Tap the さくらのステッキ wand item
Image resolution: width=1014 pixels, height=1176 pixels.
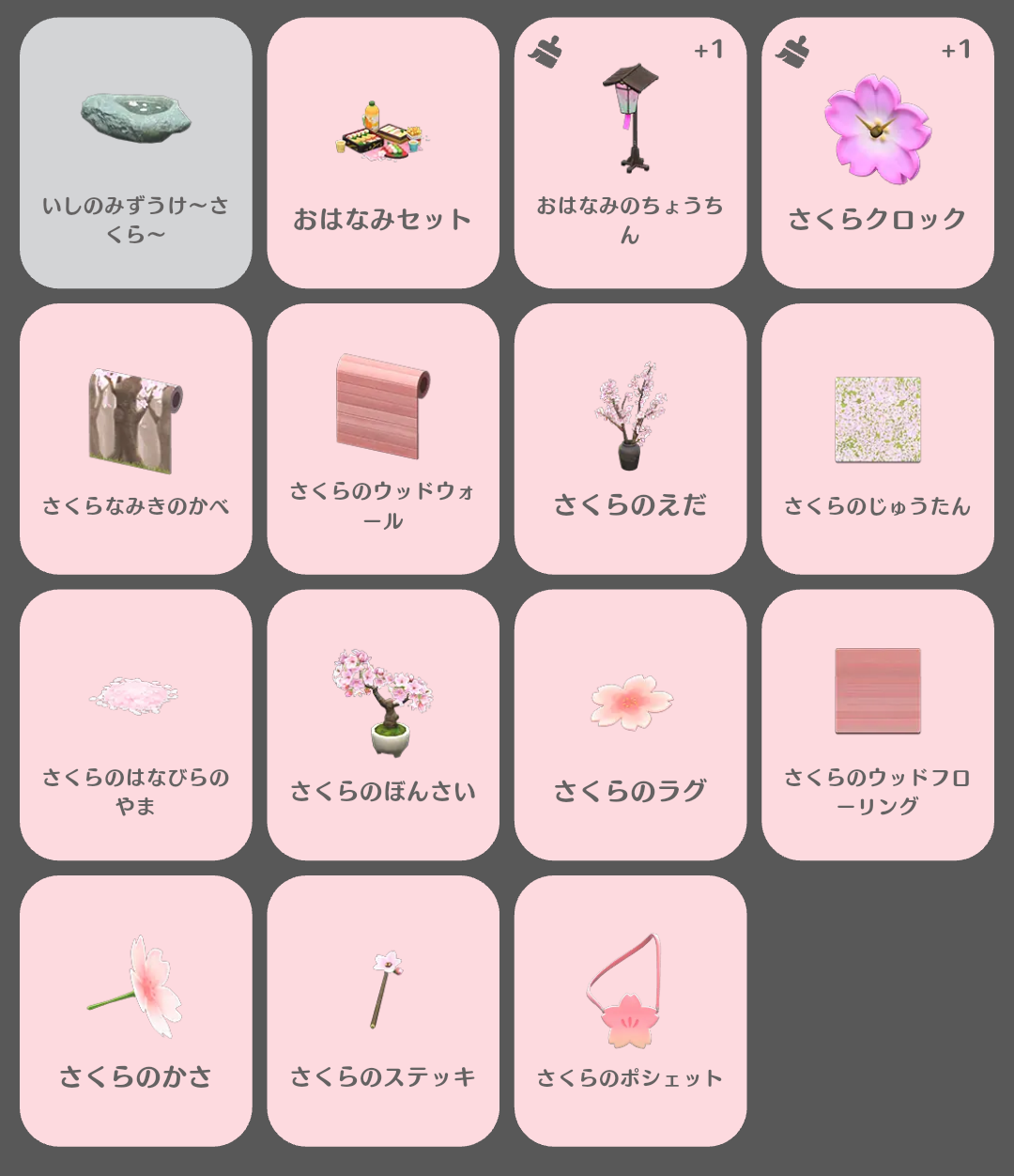[382, 1011]
